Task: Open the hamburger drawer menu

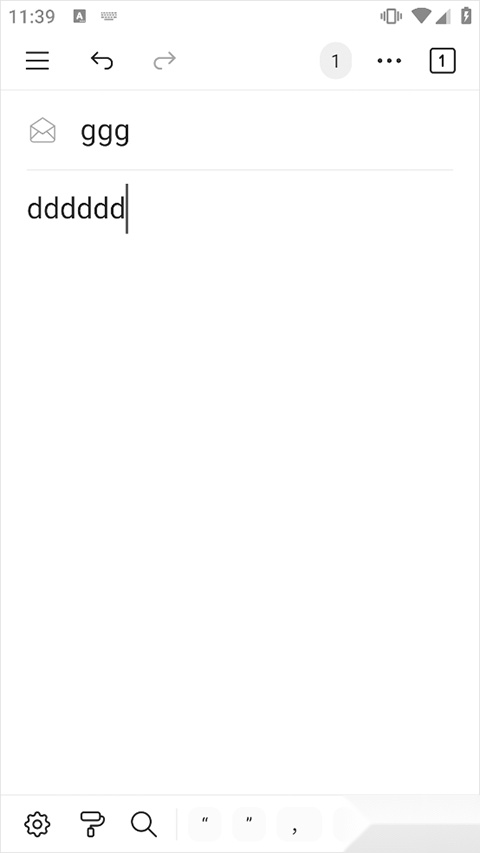Action: 38,60
